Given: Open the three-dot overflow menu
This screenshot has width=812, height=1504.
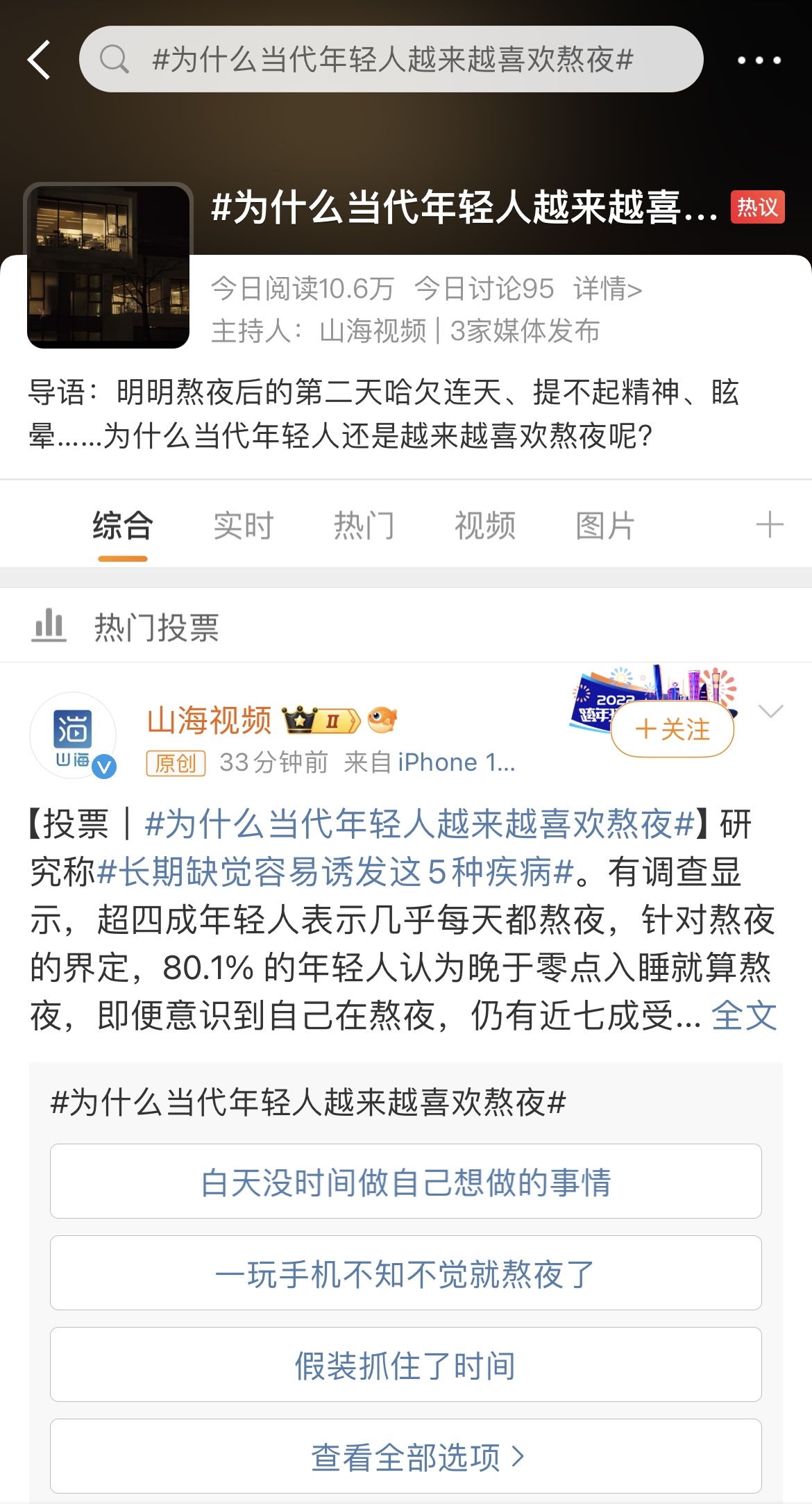Looking at the screenshot, I should [759, 60].
